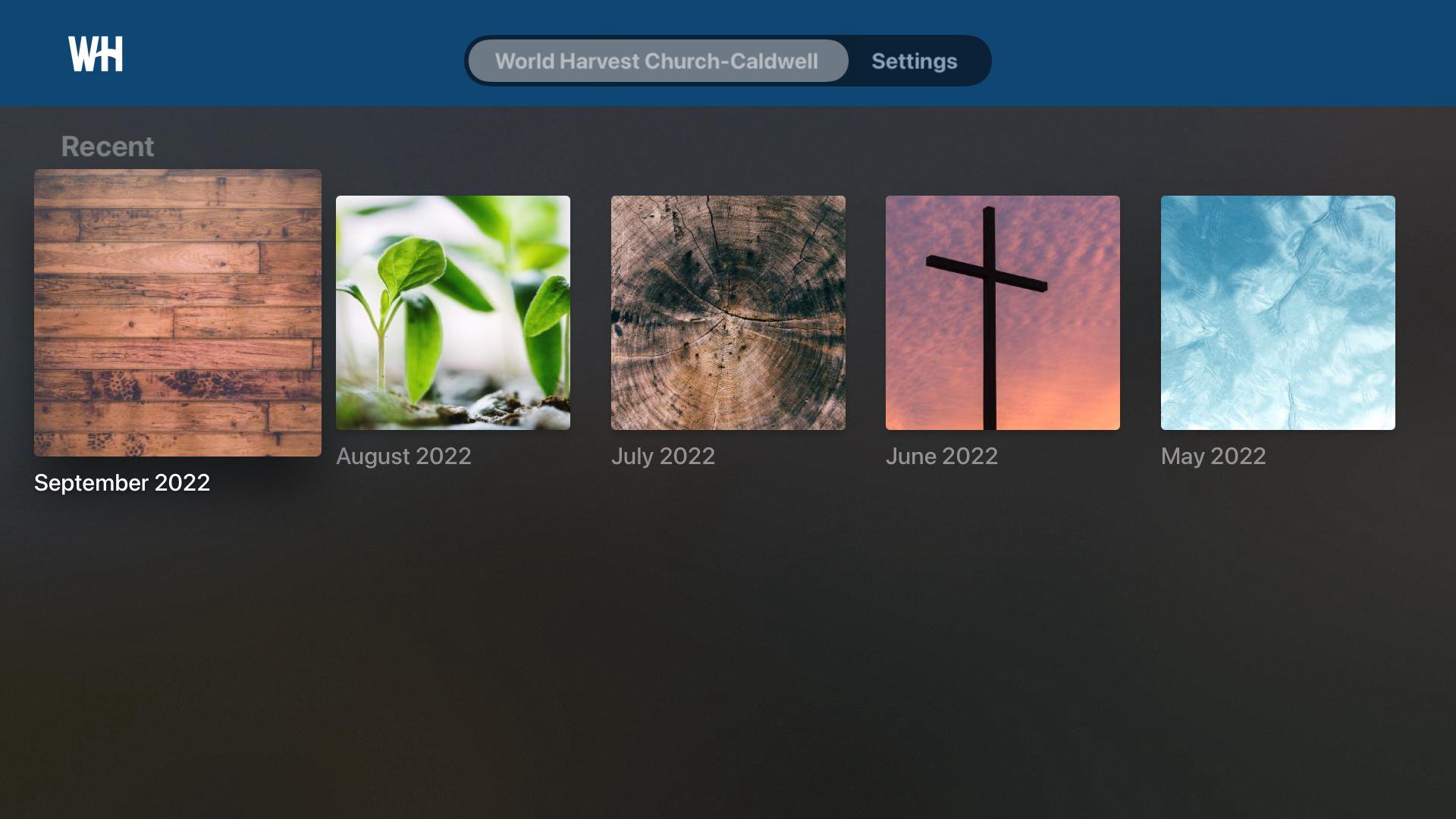Open the June 2022 collection
The height and width of the screenshot is (819, 1456).
pyautogui.click(x=1003, y=312)
